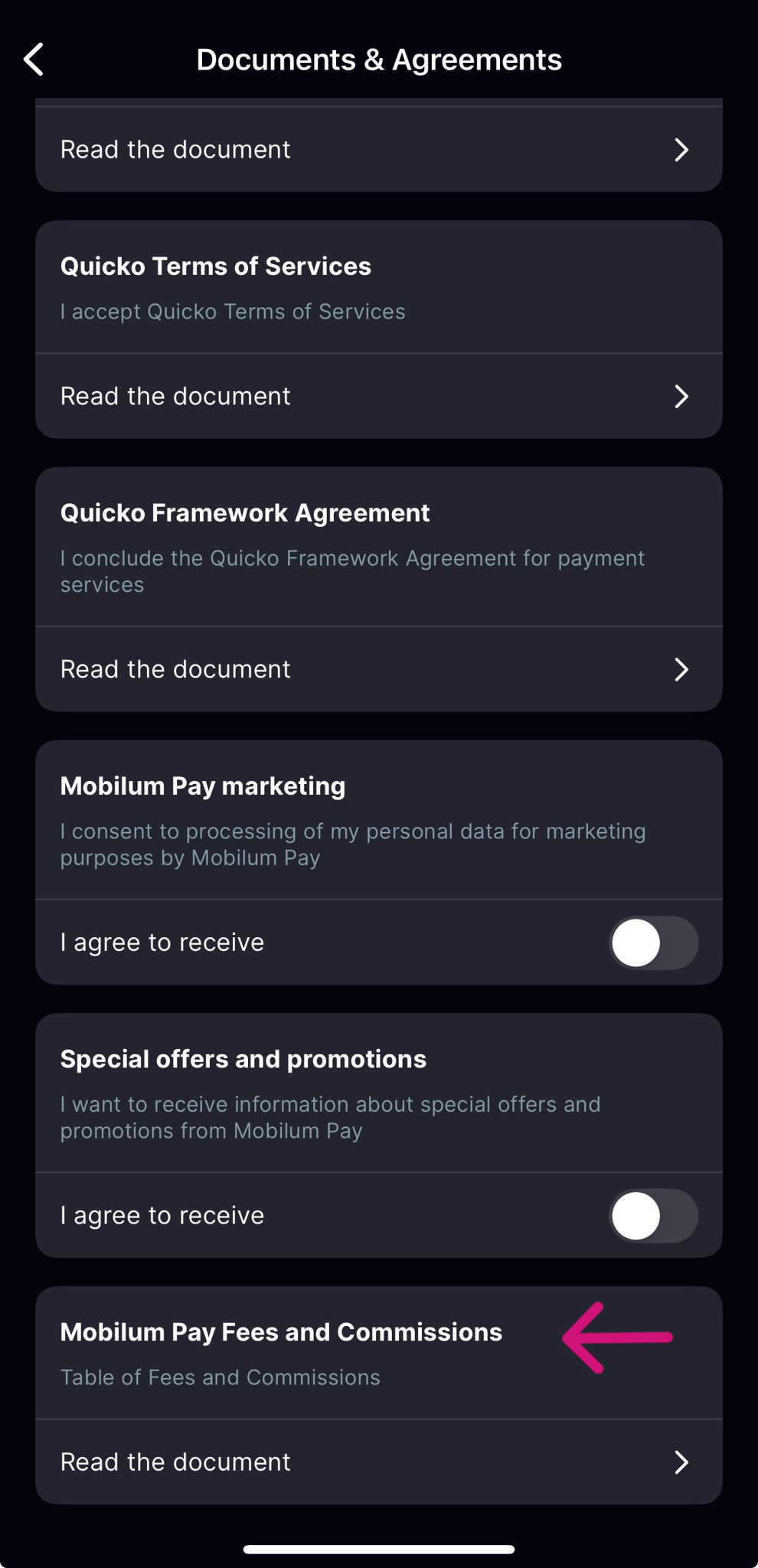Turn on Special offers and promotions
This screenshot has width=758, height=1568.
pyautogui.click(x=653, y=1216)
